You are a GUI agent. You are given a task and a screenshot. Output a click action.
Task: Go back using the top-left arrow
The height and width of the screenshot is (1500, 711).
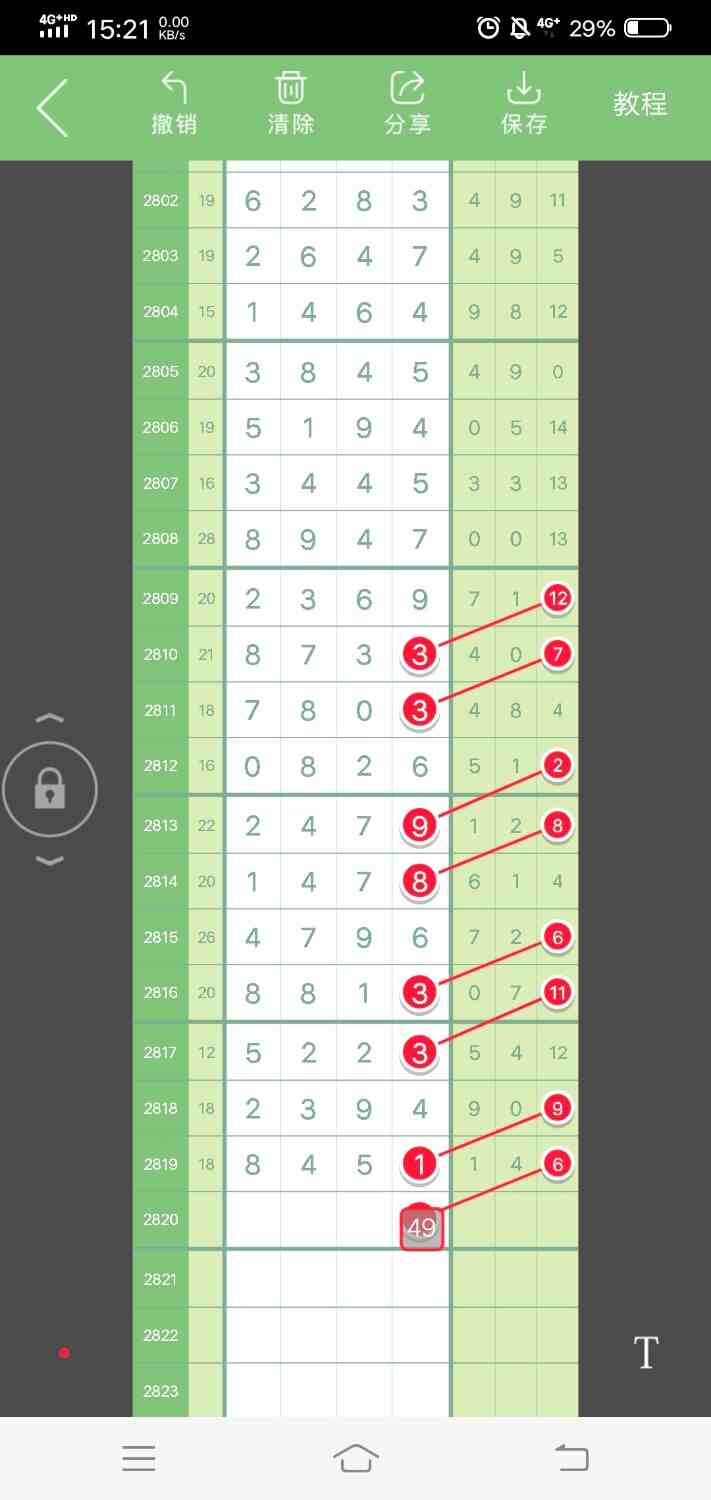click(x=53, y=107)
